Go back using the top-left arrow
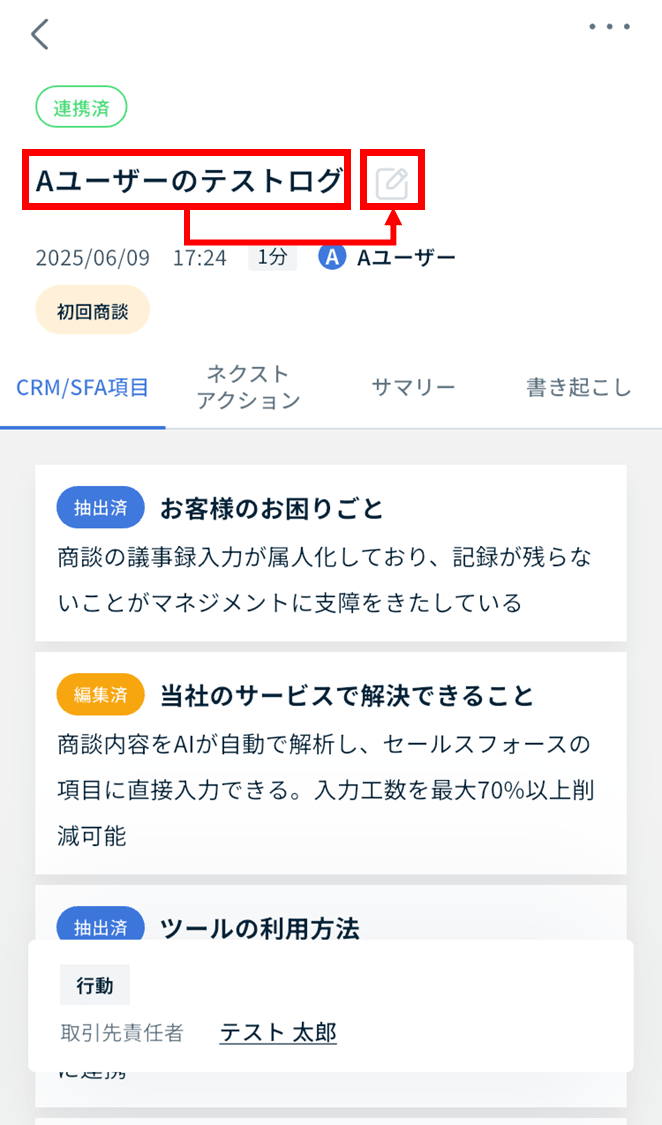 pos(39,34)
